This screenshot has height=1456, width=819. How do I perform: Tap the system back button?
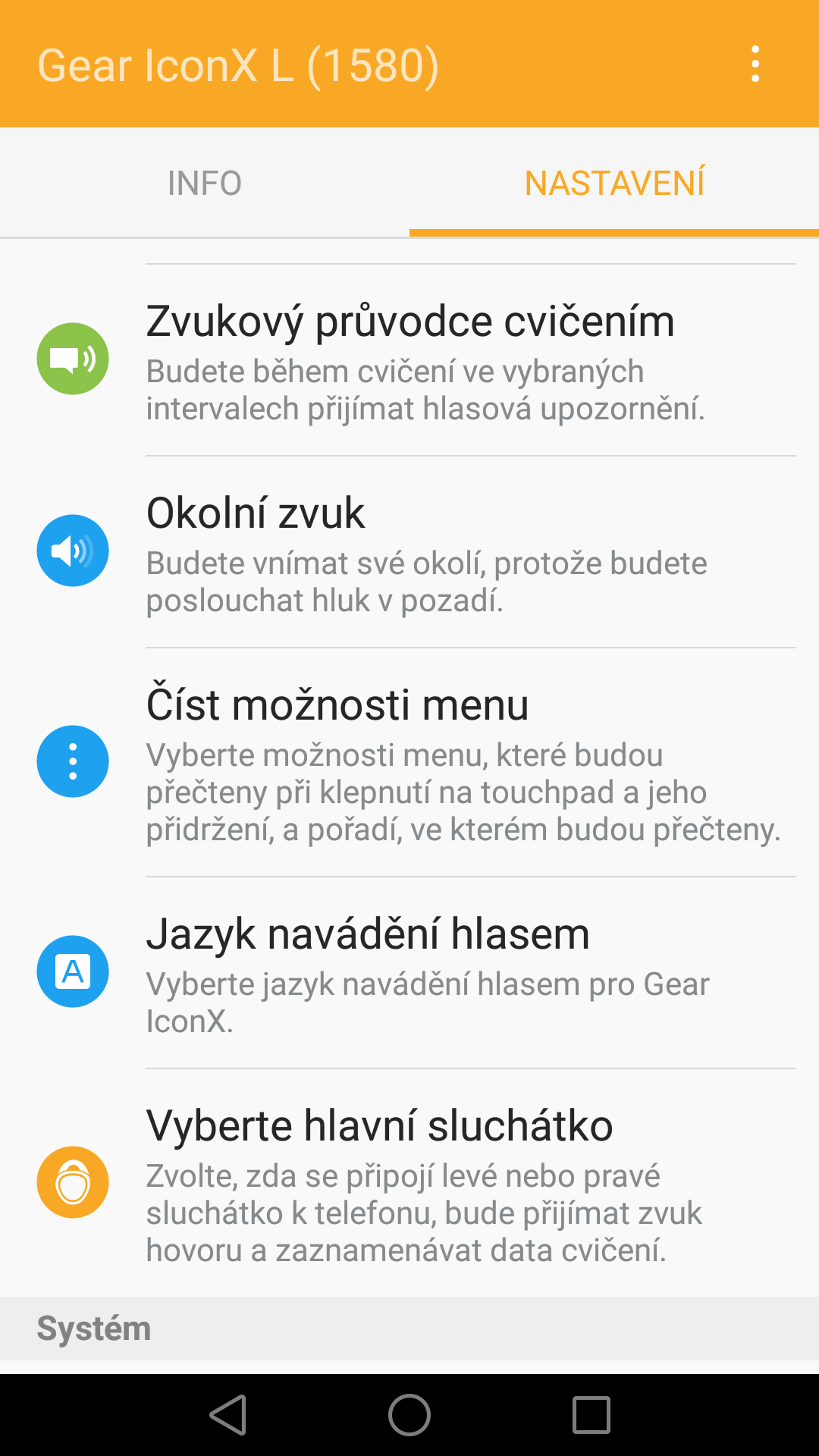pyautogui.click(x=227, y=1415)
